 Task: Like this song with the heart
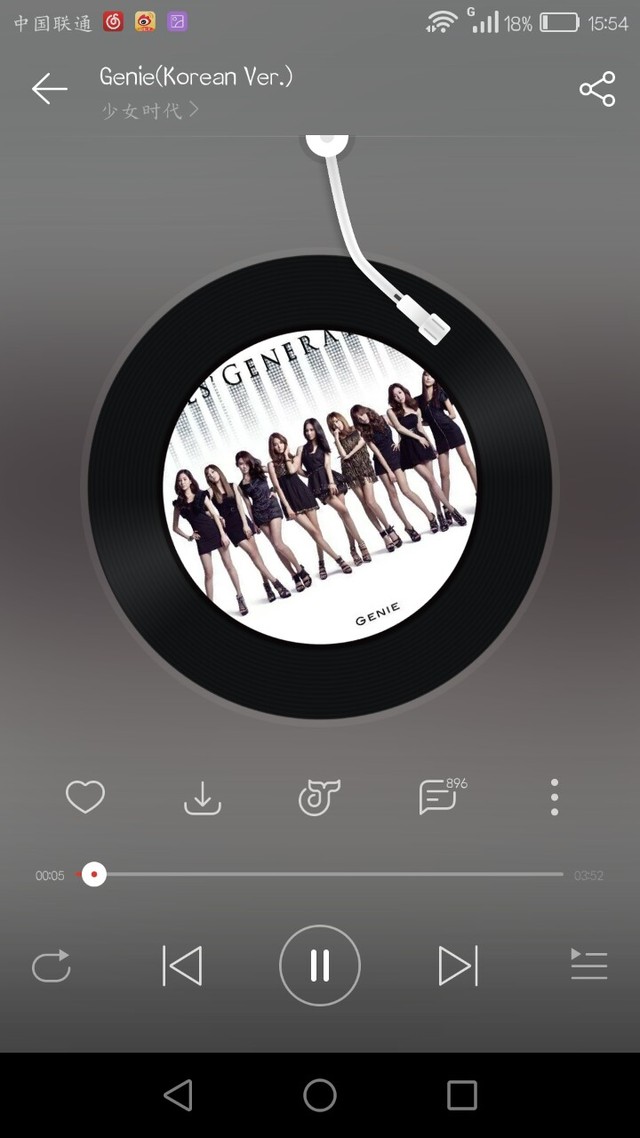tap(85, 797)
